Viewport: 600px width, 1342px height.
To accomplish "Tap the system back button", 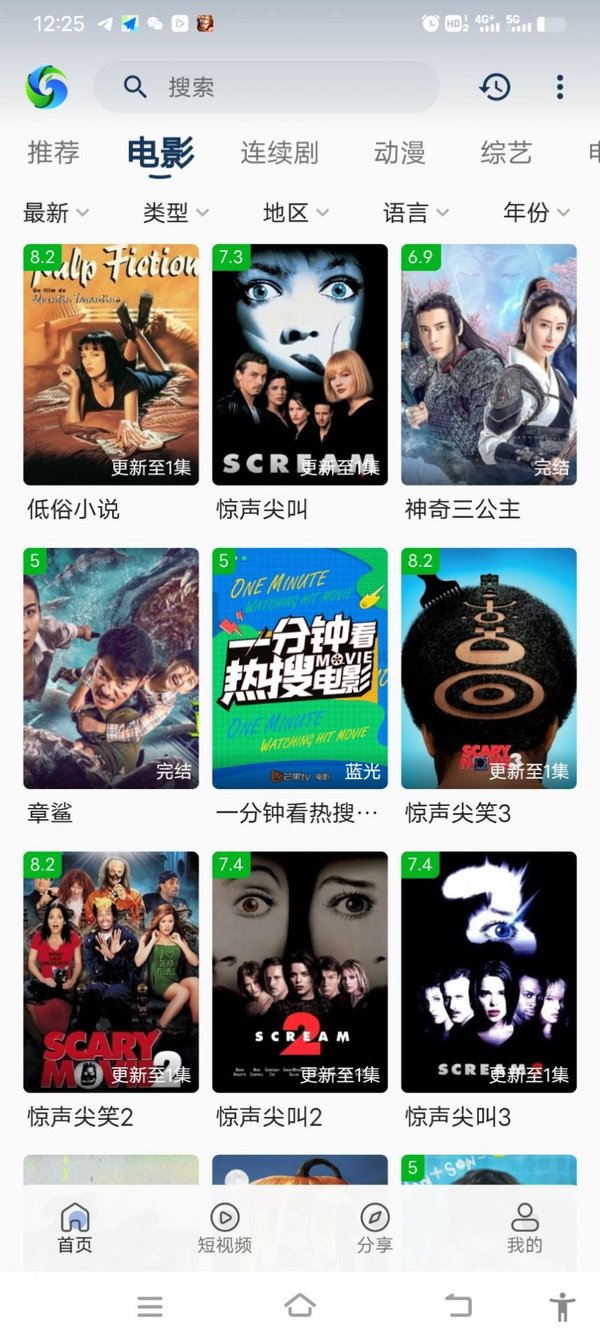I will tap(458, 1304).
